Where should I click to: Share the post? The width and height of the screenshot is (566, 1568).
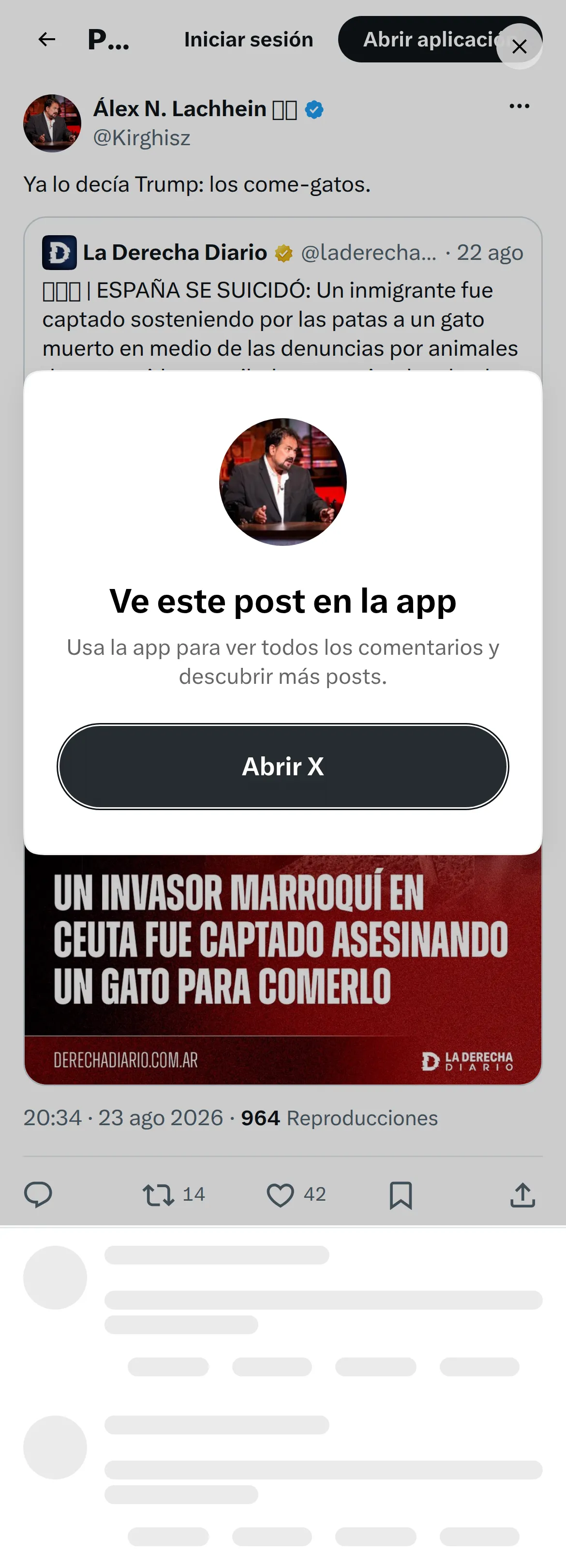[x=523, y=1195]
